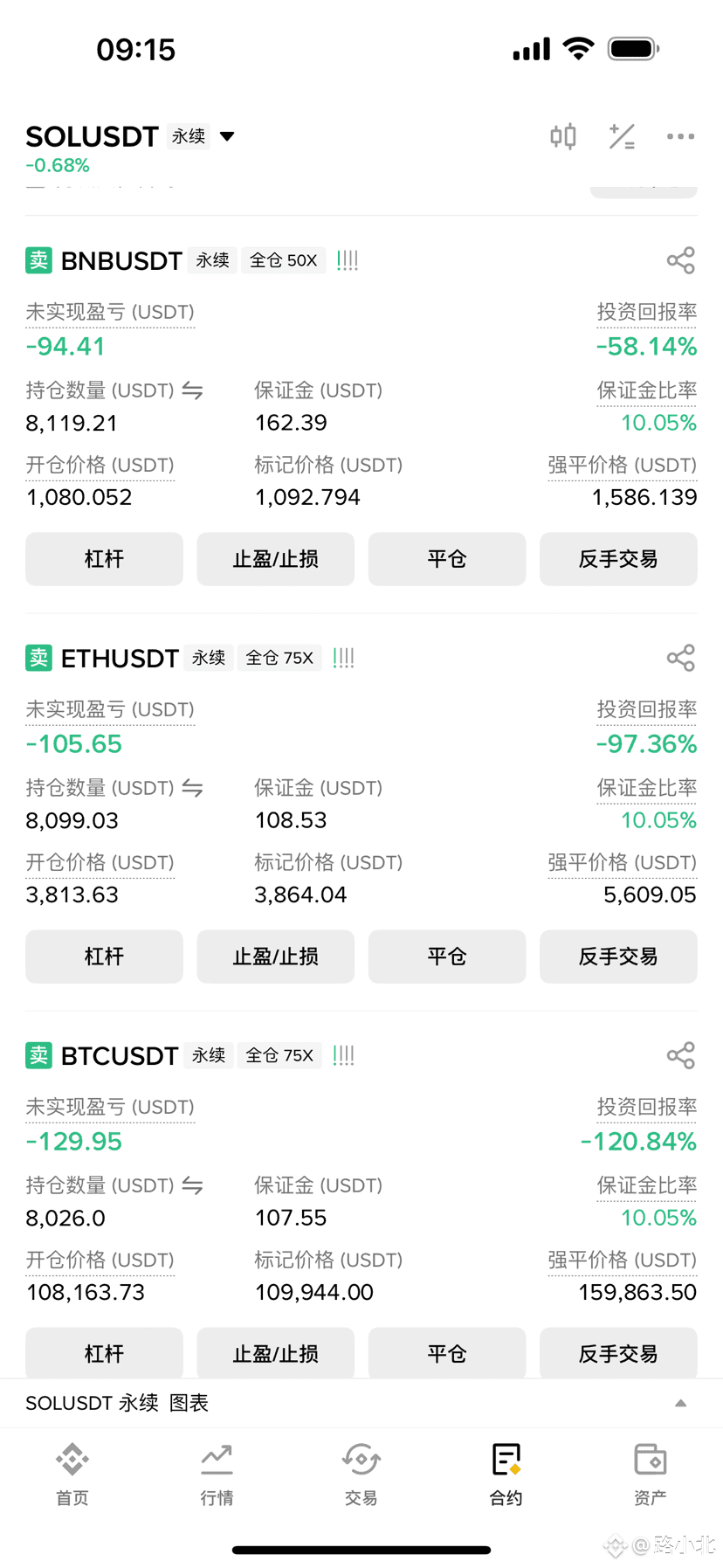Screen dimensions: 723x1568
Task: Set 止盈/止损 for BNBUSDT position
Action: [275, 559]
